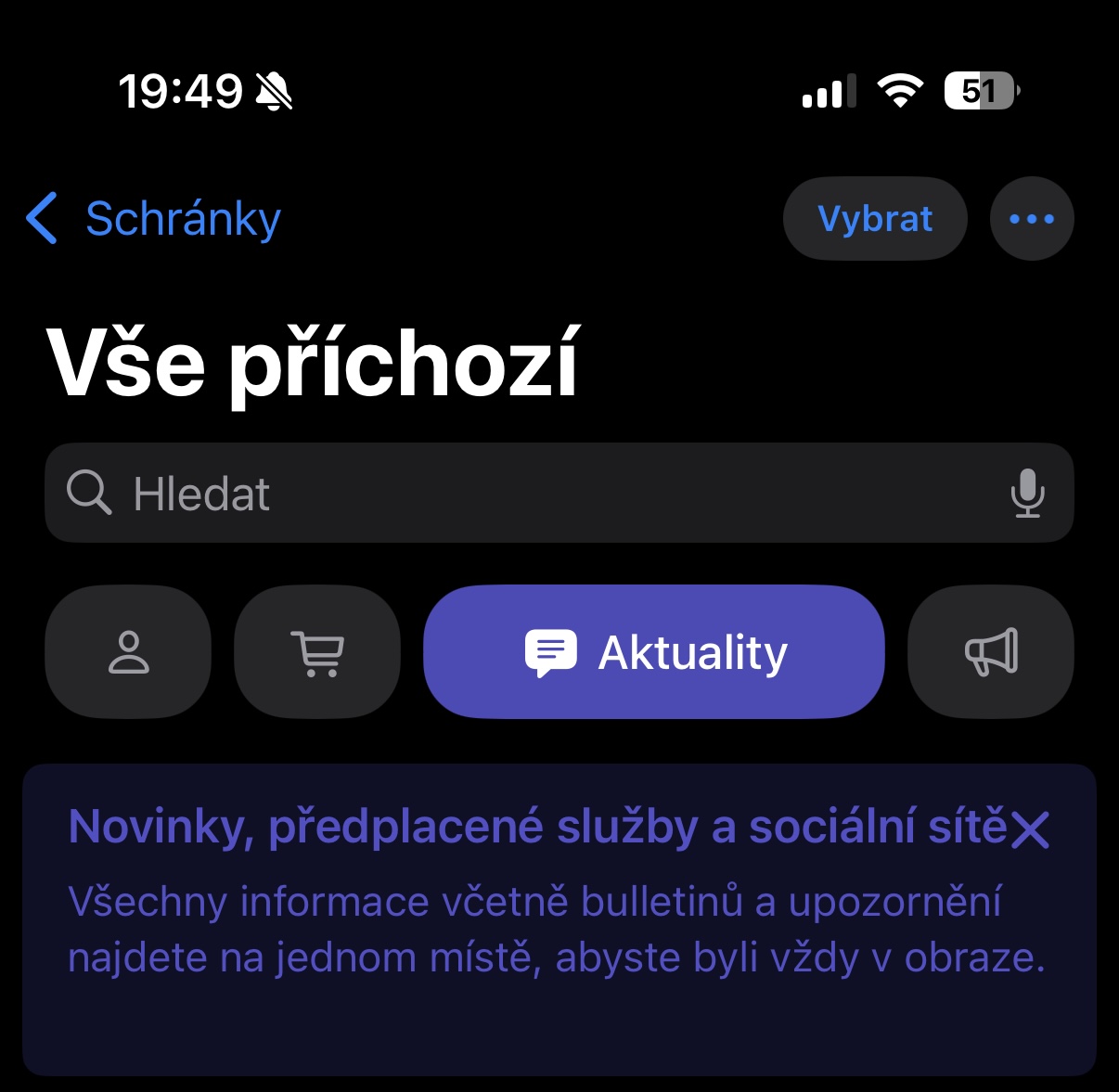Viewport: 1119px width, 1092px height.
Task: Dismiss the Novinky info banner
Action: click(1031, 829)
